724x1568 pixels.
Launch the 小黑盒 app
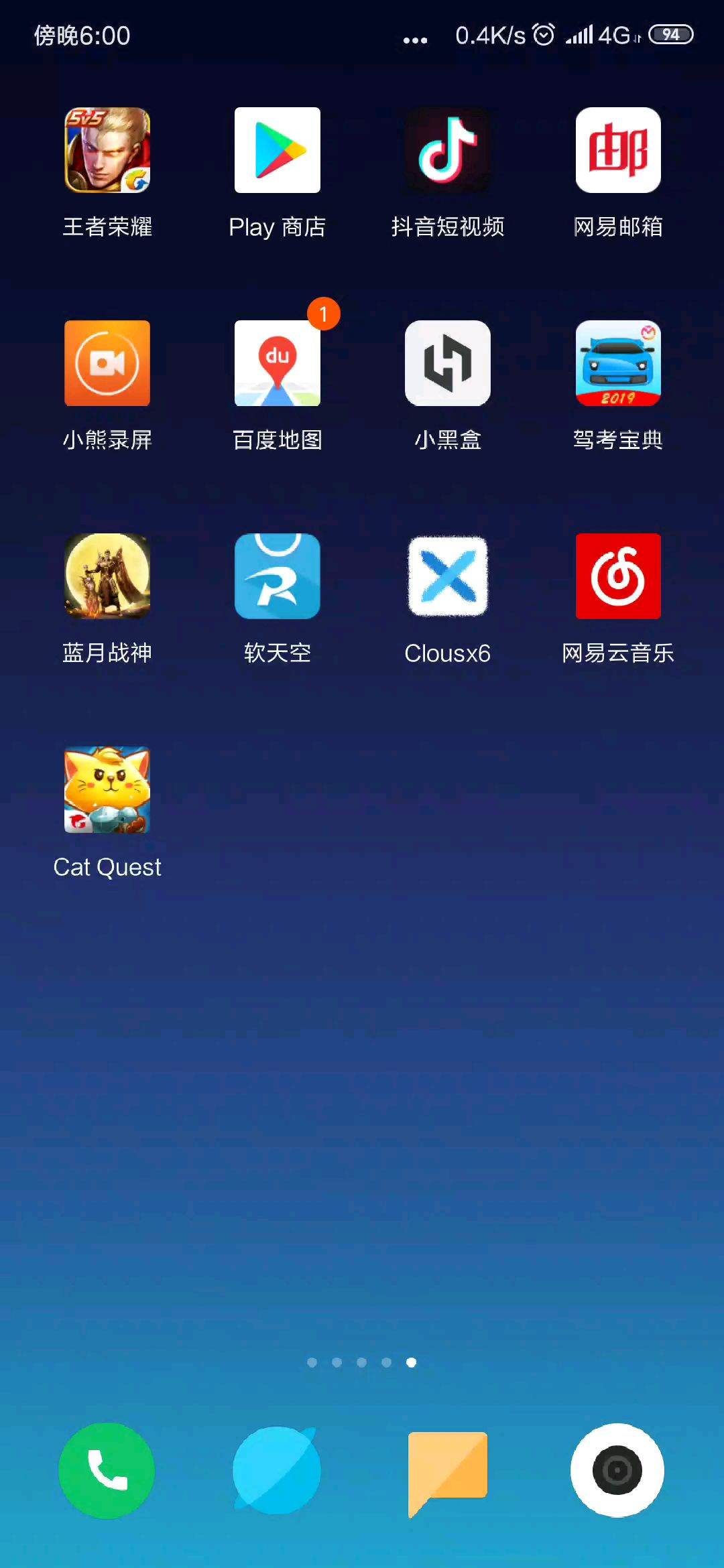pos(448,363)
